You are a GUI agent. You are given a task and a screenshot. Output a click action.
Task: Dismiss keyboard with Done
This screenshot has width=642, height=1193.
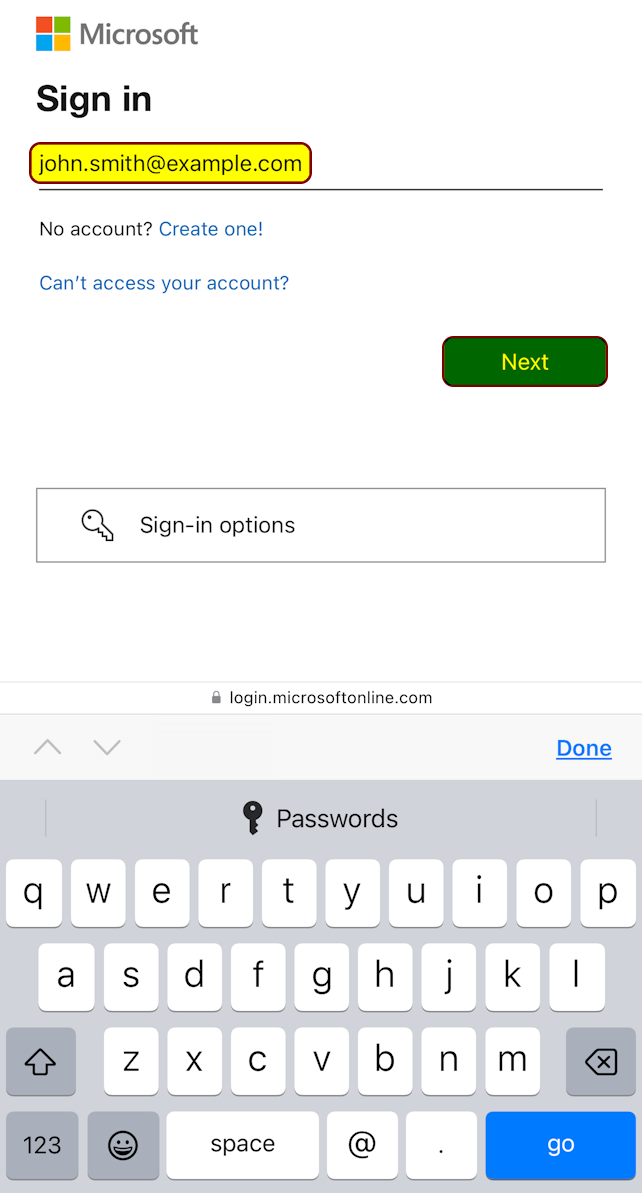tap(583, 748)
